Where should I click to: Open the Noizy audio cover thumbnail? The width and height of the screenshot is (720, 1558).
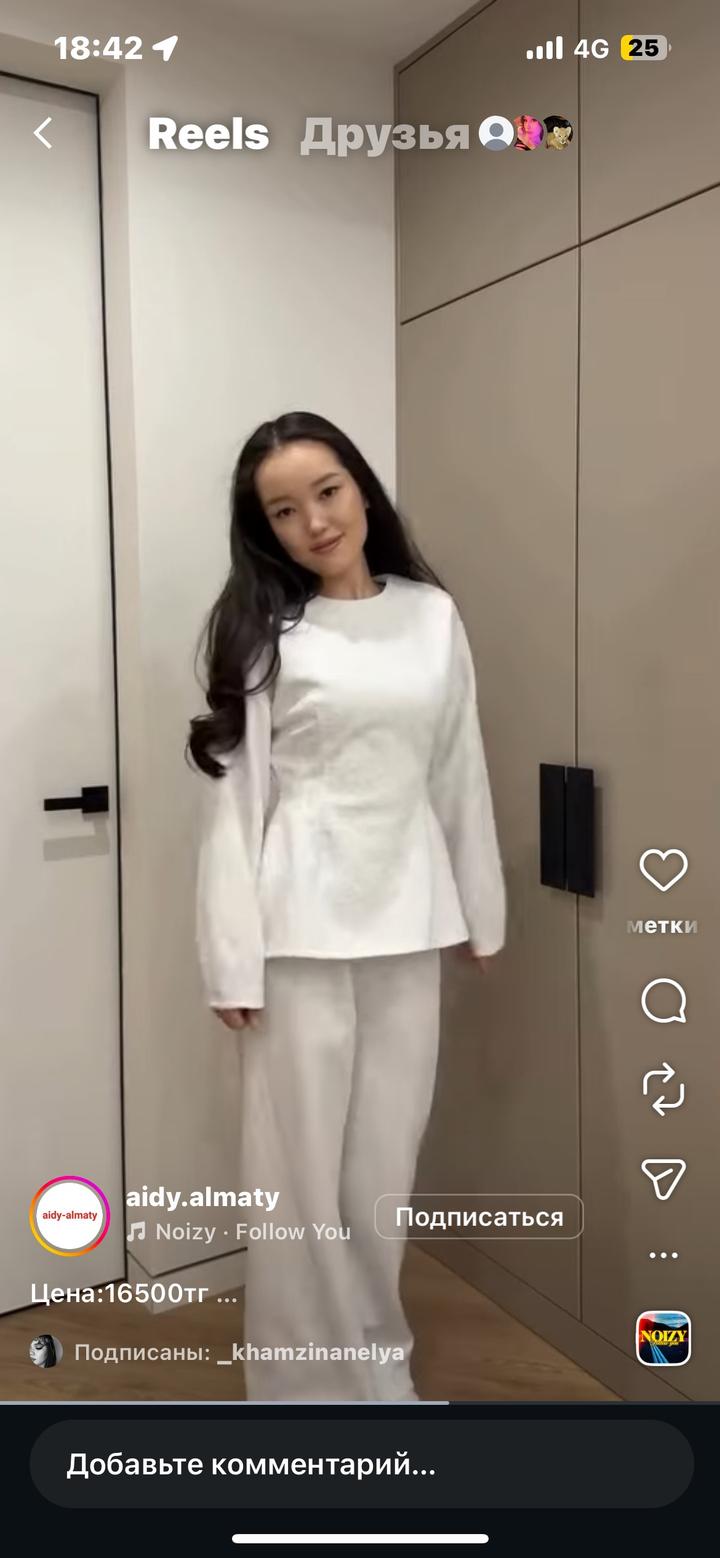pos(663,1337)
